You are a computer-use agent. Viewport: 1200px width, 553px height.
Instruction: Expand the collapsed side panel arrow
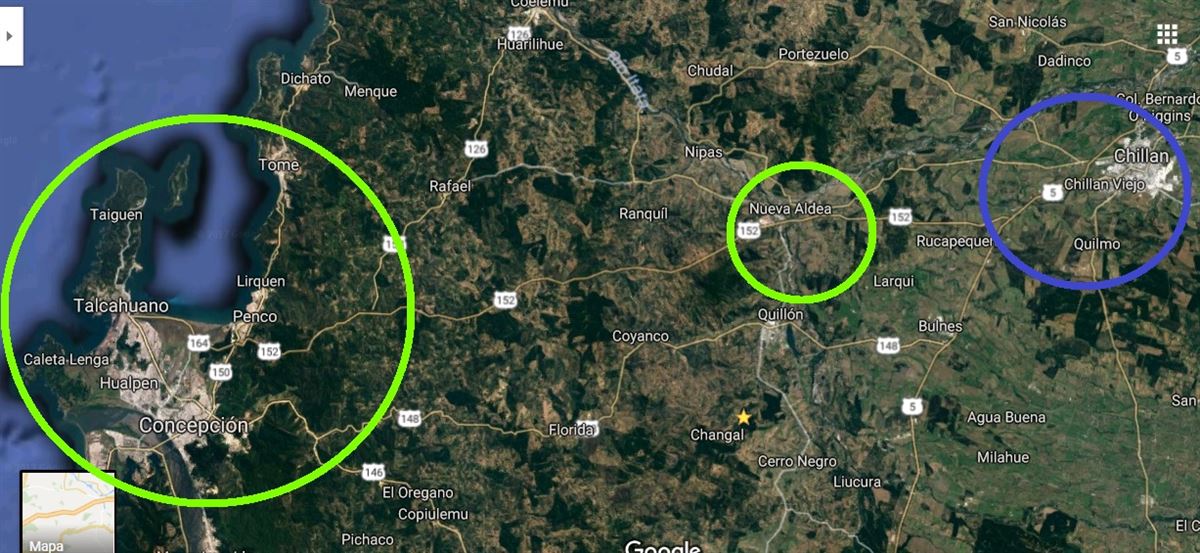(10, 35)
